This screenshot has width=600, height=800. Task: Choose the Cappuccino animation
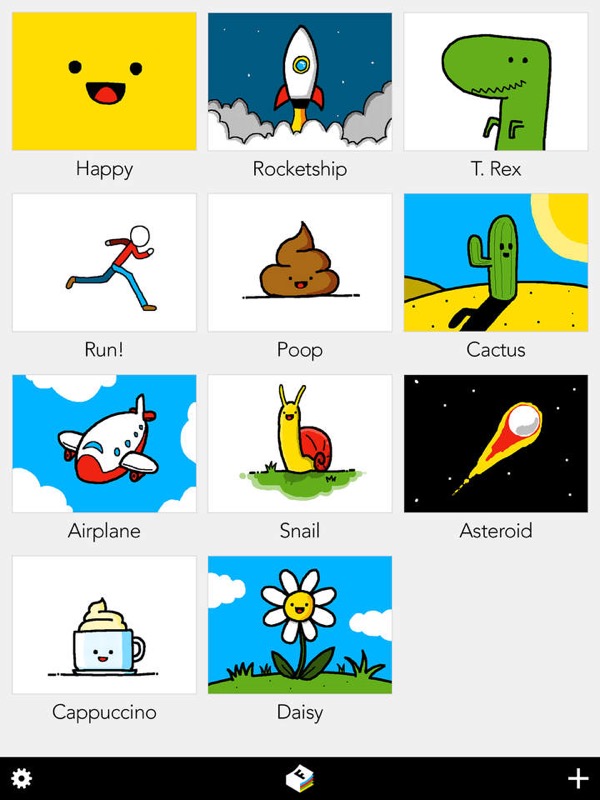(x=104, y=625)
